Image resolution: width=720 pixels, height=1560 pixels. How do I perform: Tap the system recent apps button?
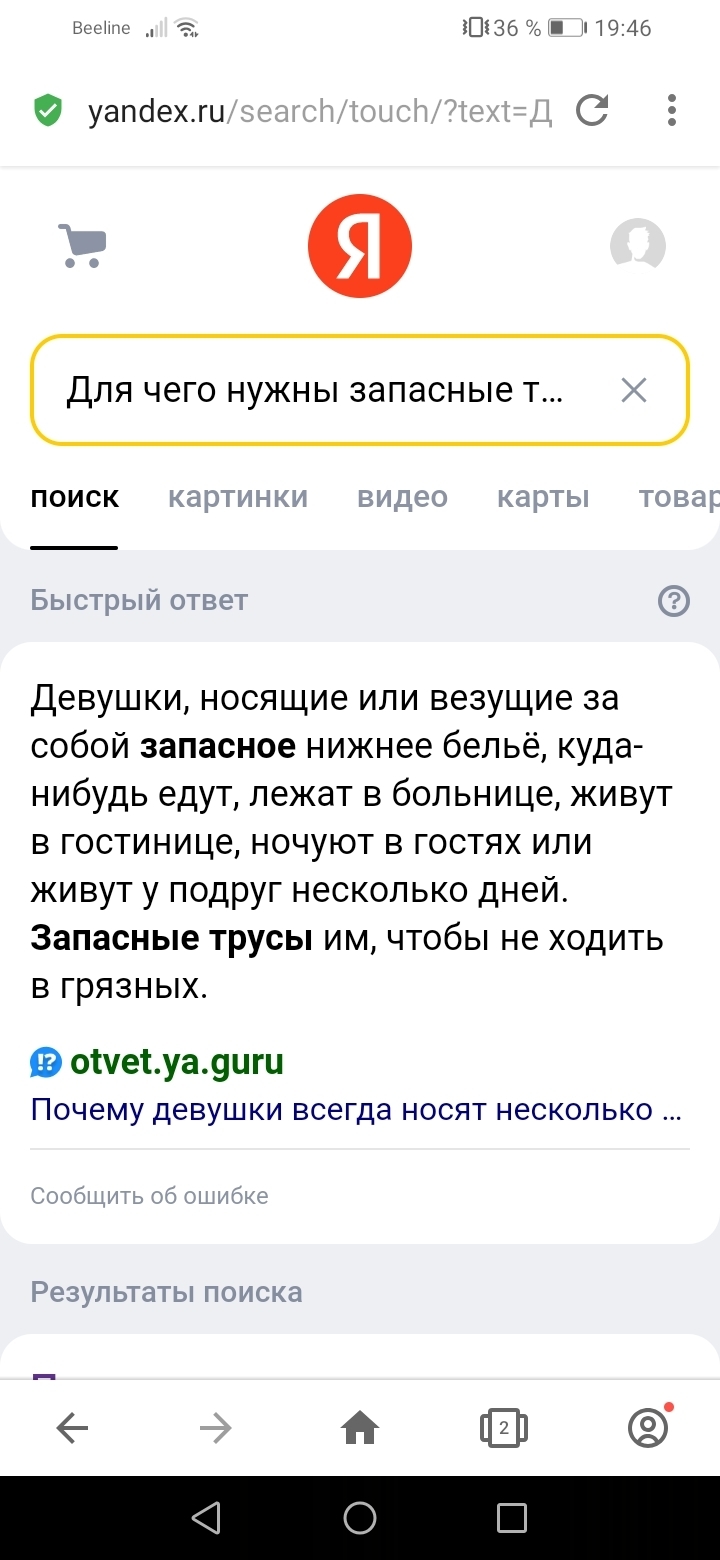(x=511, y=1518)
